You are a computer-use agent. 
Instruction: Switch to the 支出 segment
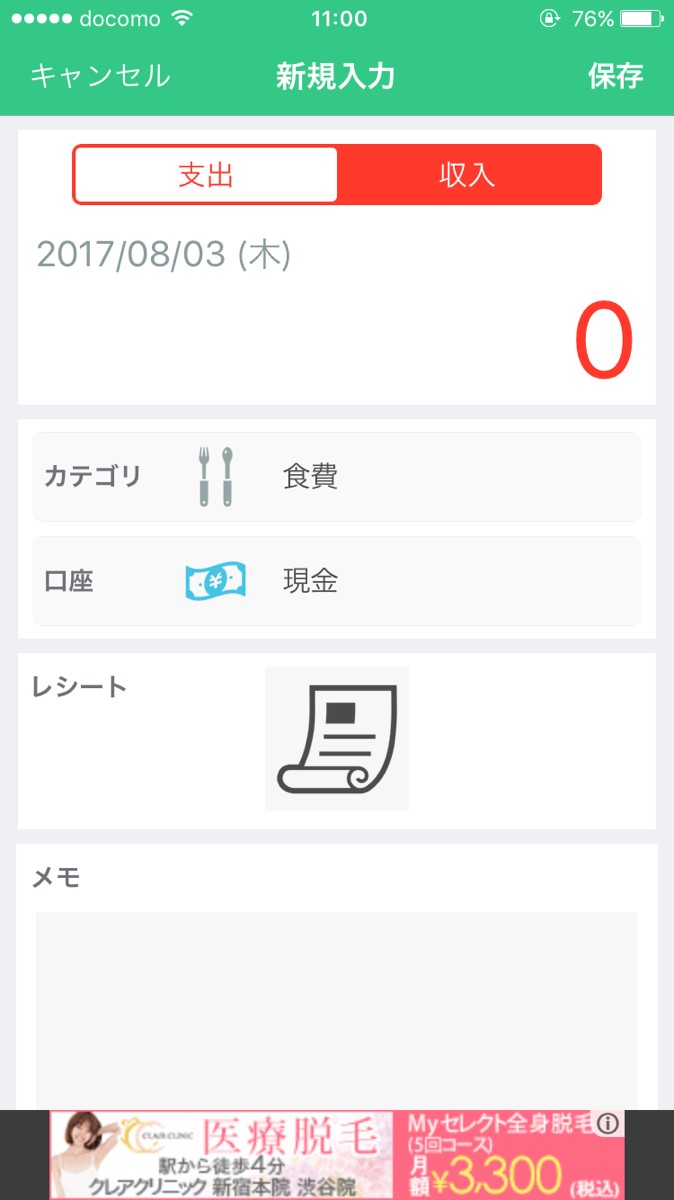coord(206,175)
